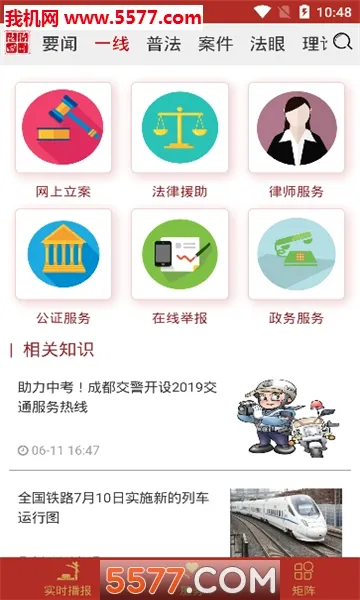This screenshot has height=600, width=360.
Task: Open 政务服务 service tile
Action: [x=296, y=267]
